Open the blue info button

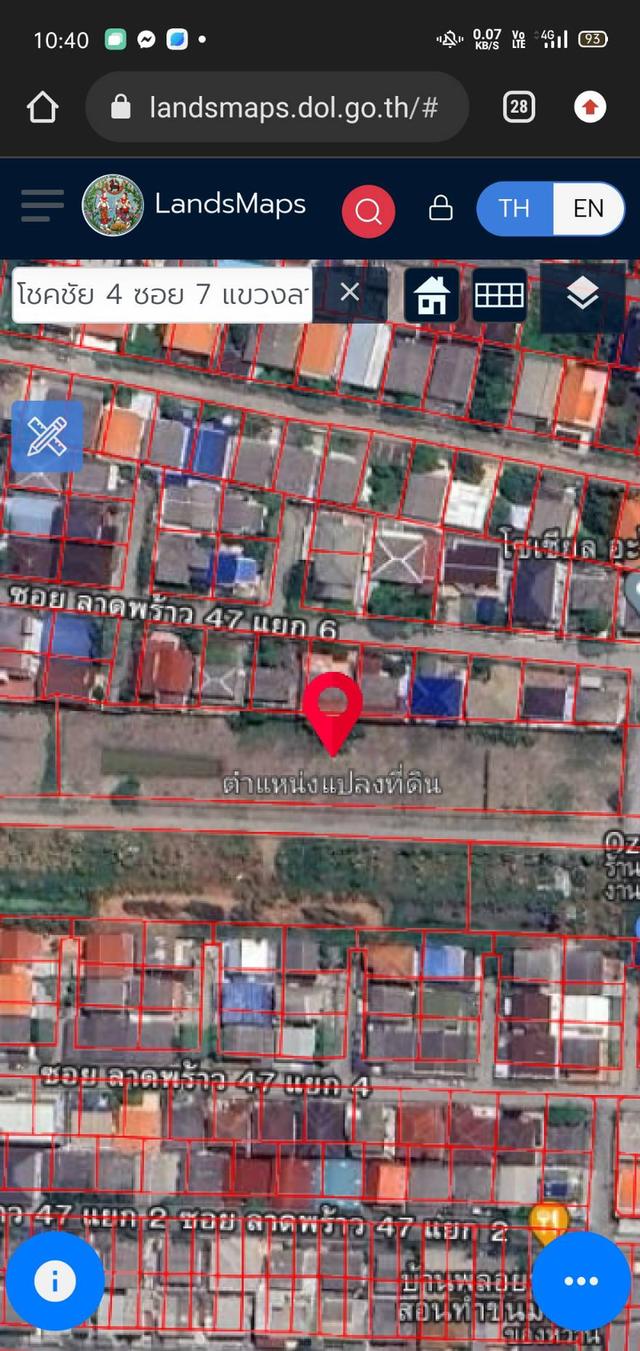[x=55, y=1281]
